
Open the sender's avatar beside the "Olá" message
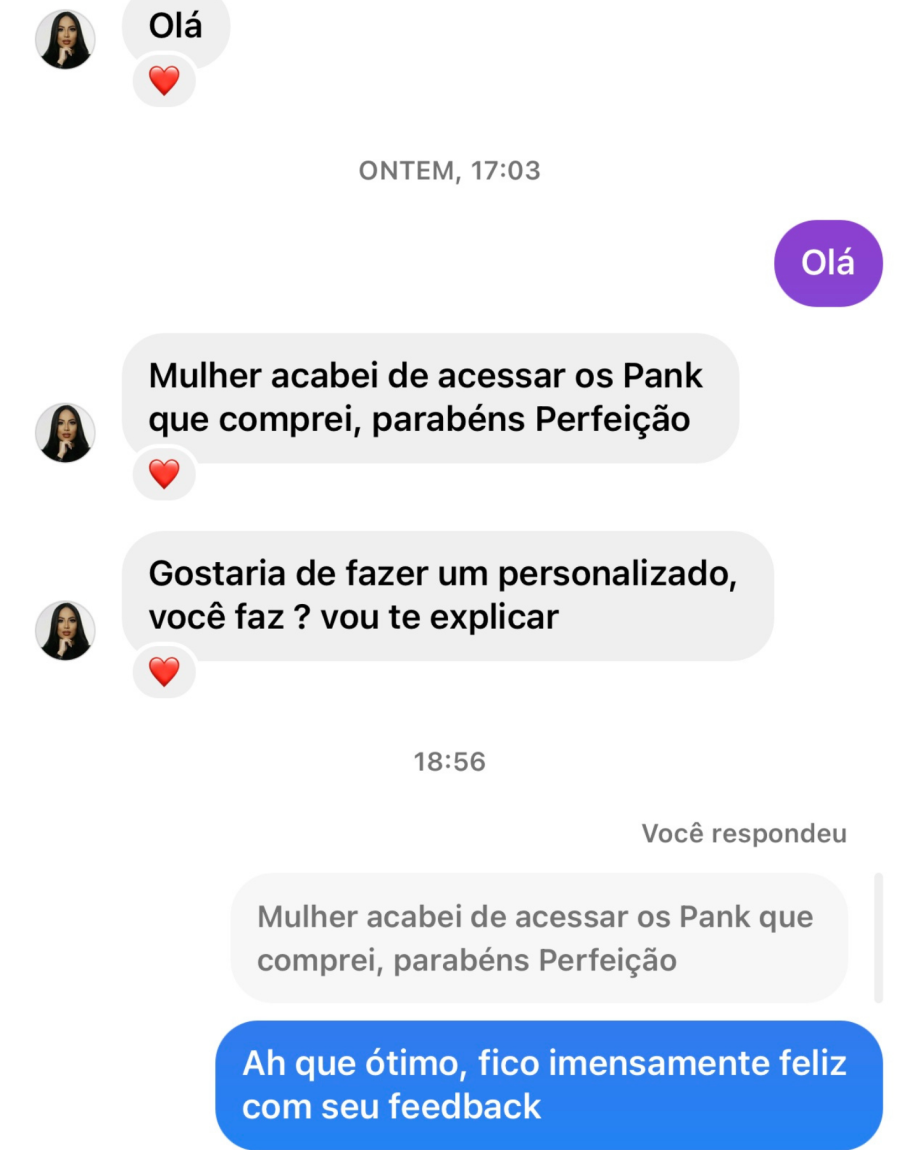pos(65,40)
